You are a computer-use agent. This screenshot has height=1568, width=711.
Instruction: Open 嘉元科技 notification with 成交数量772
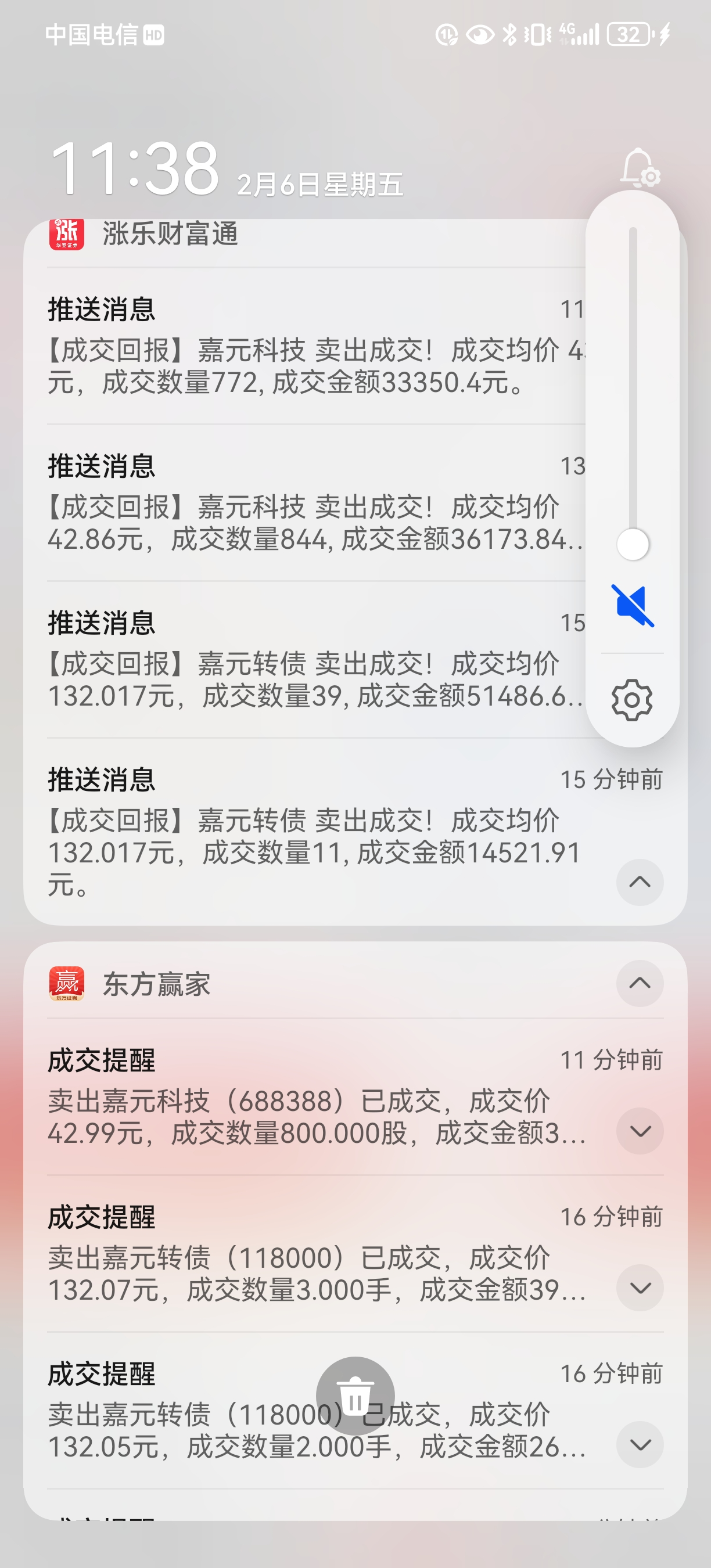click(x=304, y=347)
